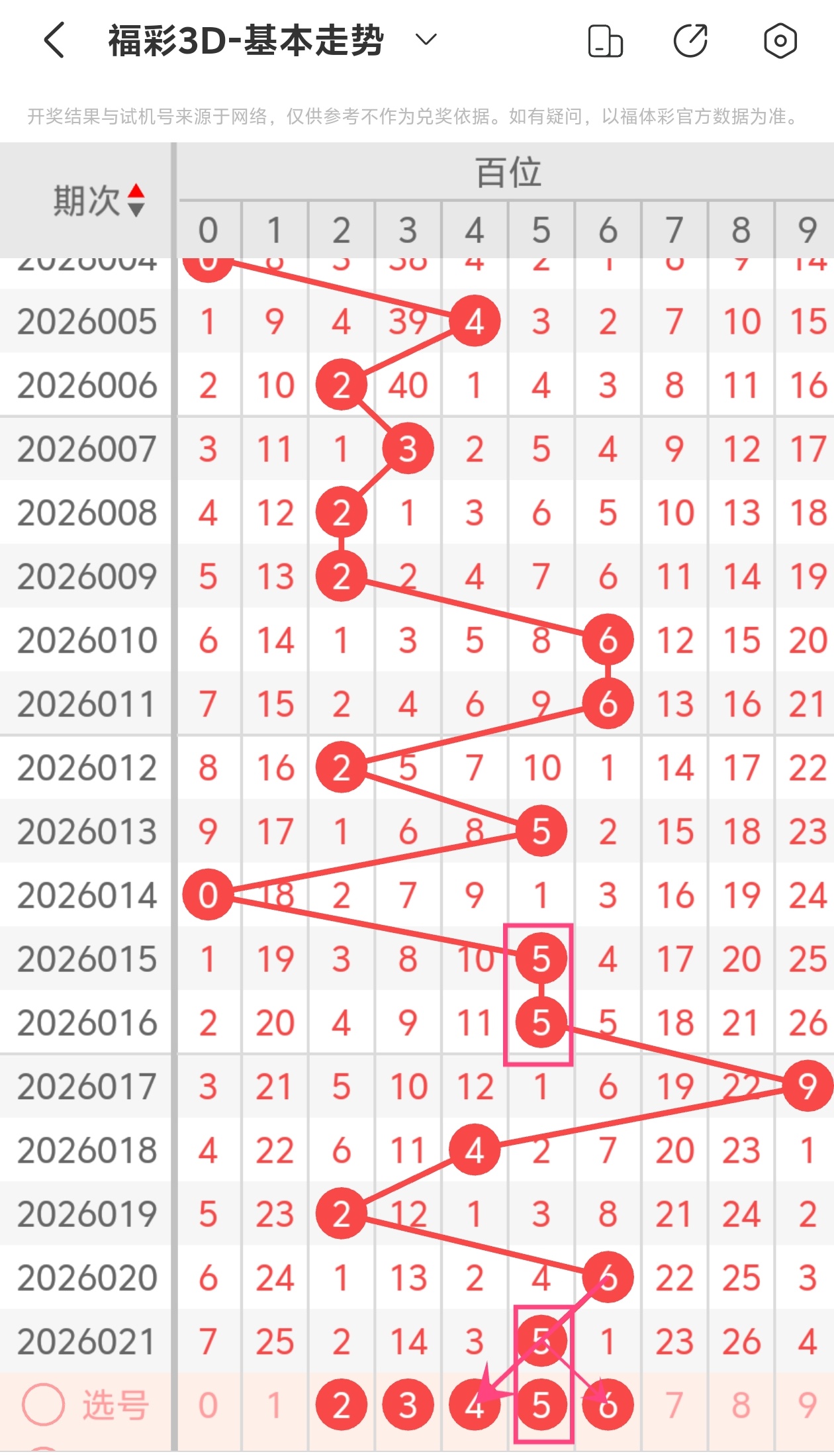The height and width of the screenshot is (1456, 834).
Task: Share the trend chart
Action: pyautogui.click(x=691, y=41)
